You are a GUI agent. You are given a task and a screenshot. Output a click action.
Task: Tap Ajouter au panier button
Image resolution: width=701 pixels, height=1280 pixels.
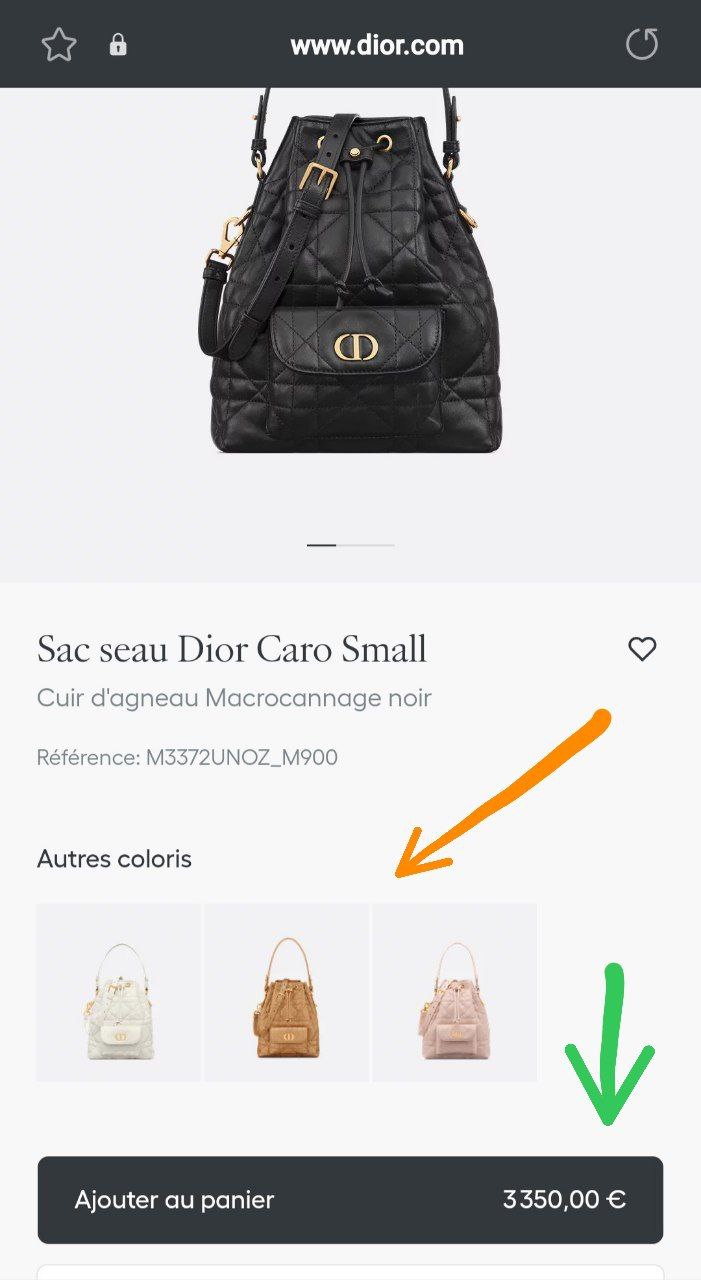(350, 1200)
